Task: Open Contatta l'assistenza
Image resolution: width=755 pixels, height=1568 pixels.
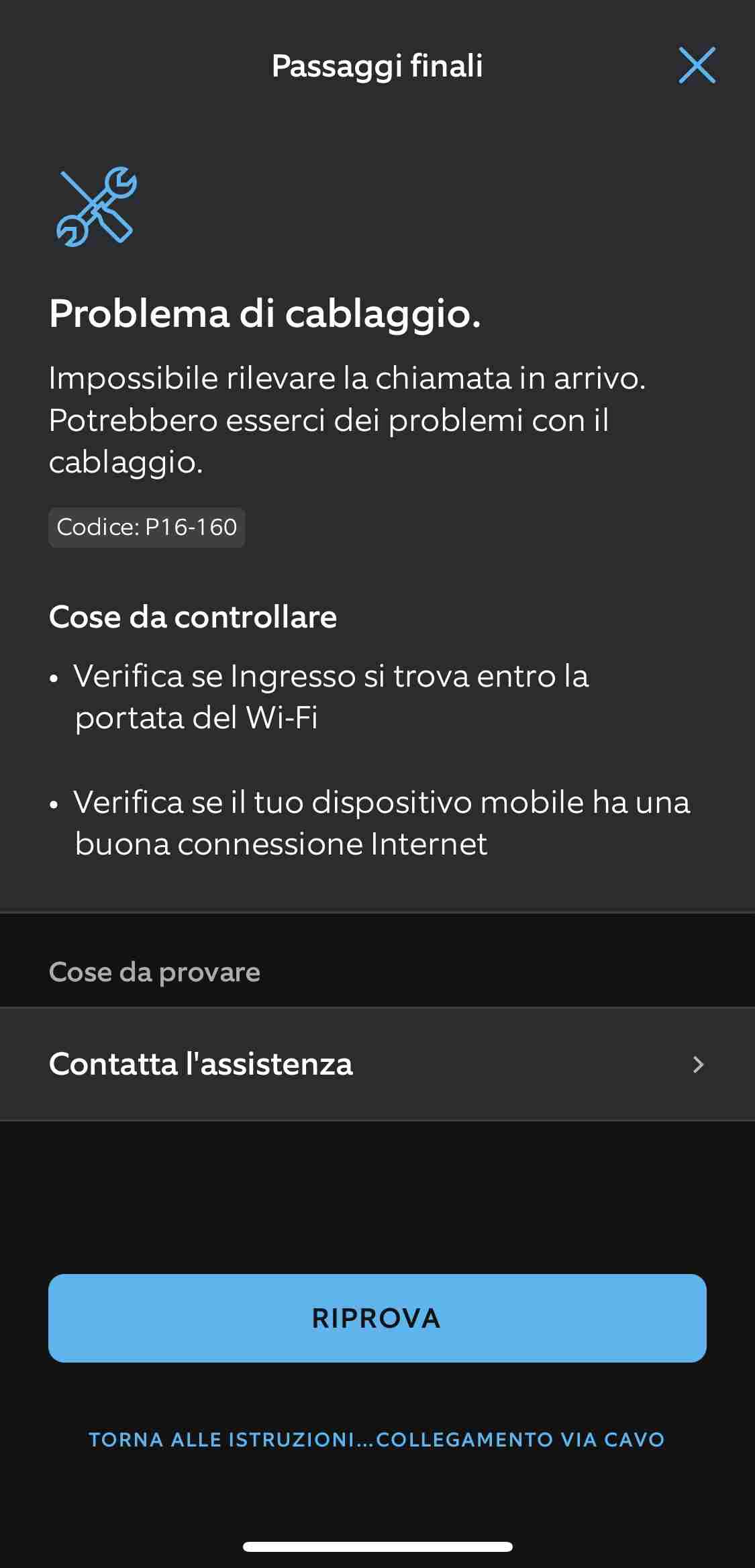Action: pos(377,1064)
